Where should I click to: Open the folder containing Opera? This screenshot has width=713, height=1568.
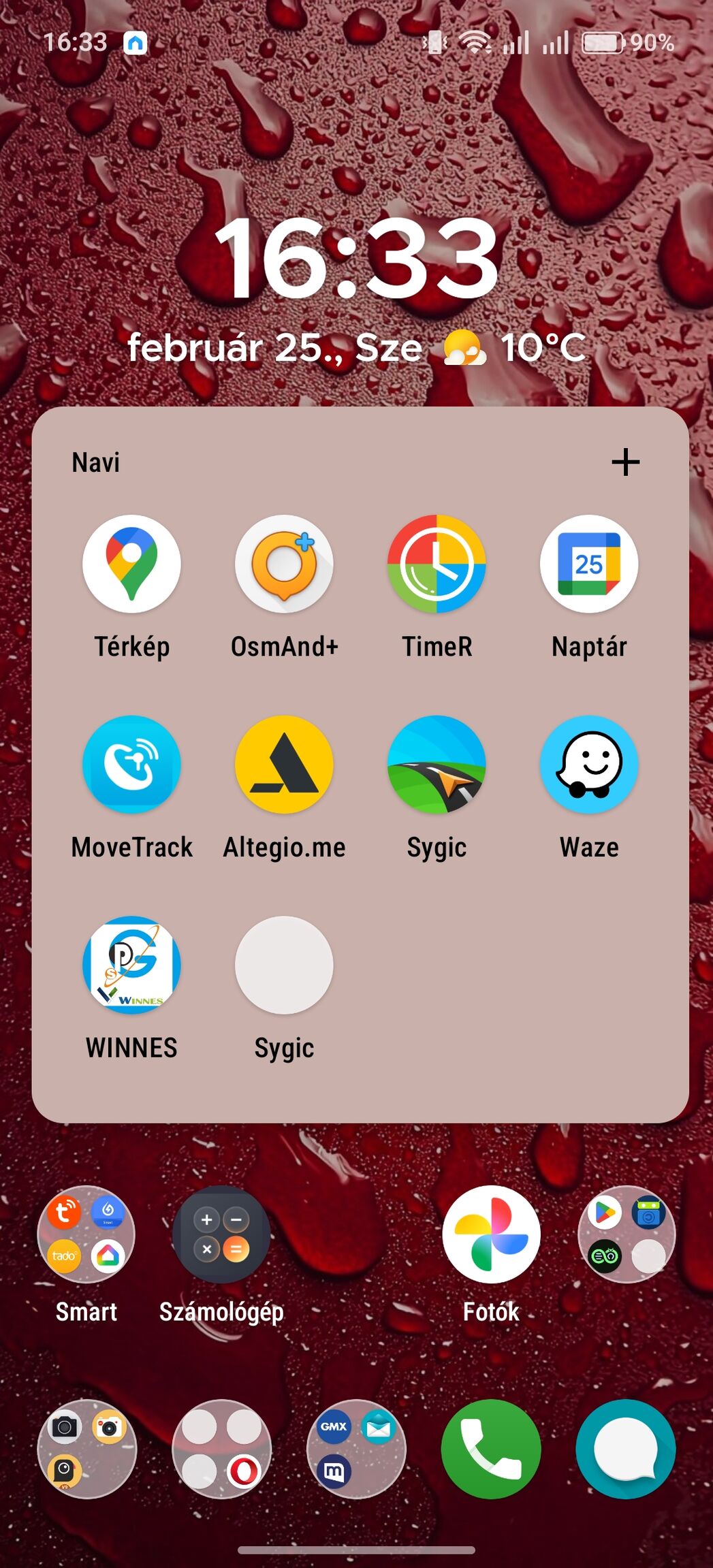221,1449
